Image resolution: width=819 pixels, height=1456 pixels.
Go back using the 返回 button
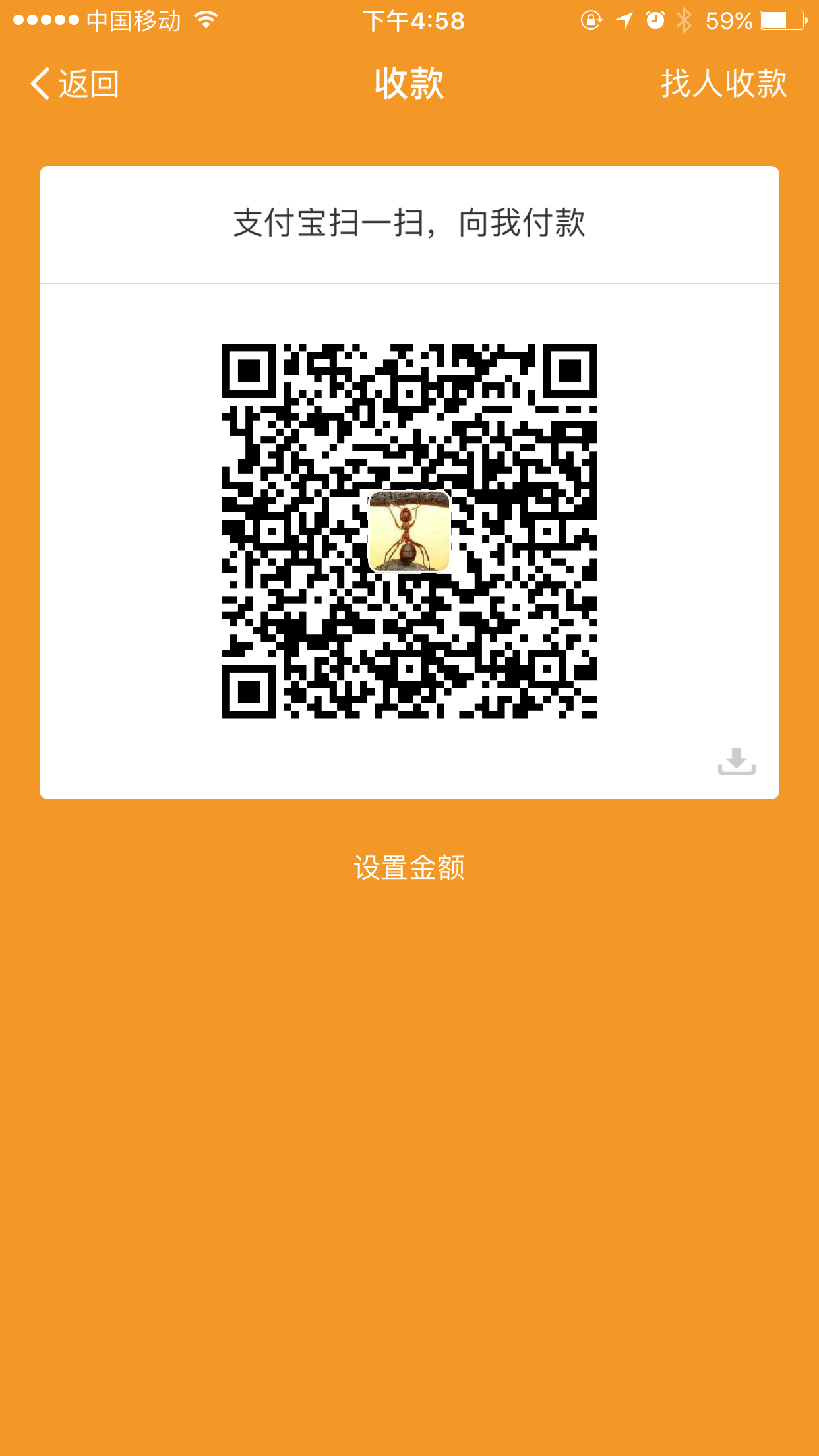[75, 84]
